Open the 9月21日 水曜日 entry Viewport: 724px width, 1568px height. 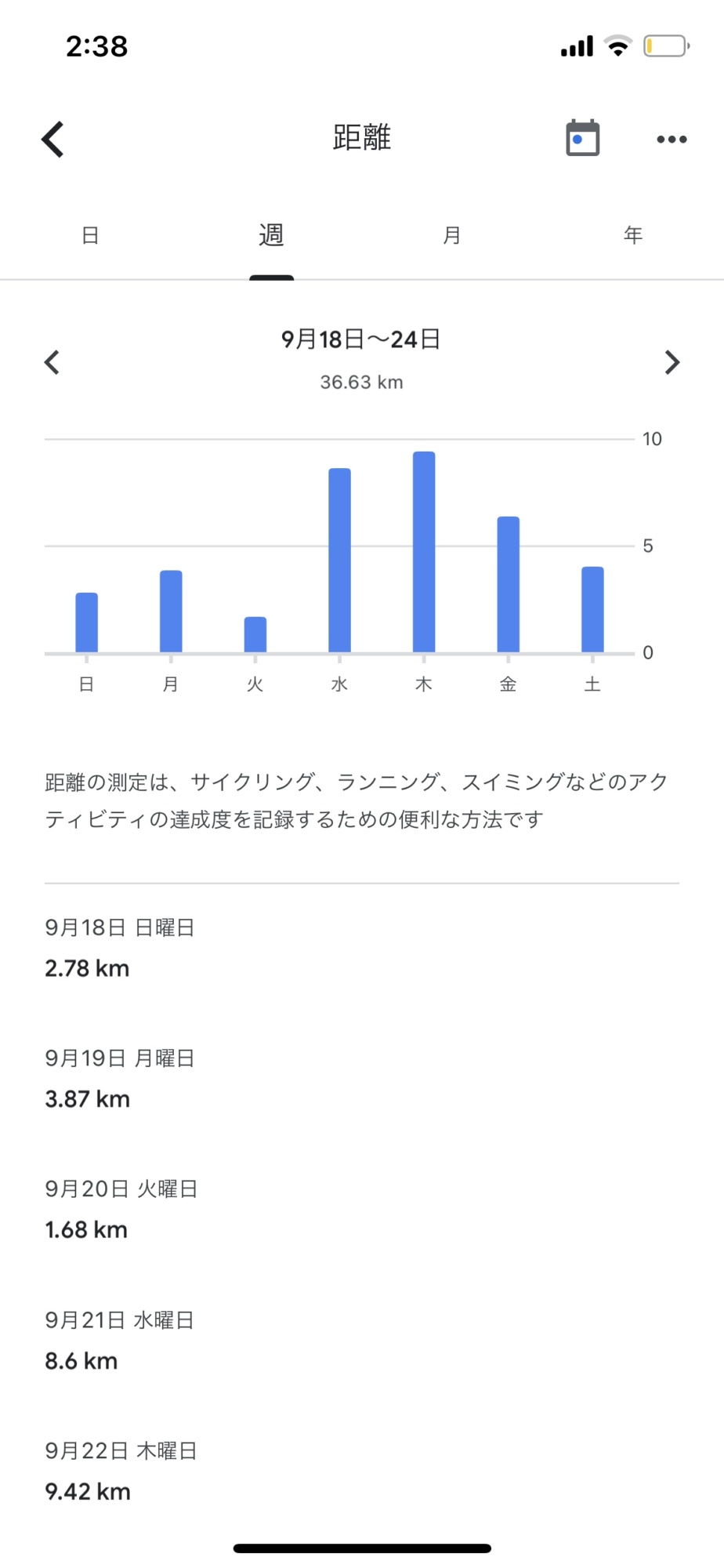[362, 1341]
